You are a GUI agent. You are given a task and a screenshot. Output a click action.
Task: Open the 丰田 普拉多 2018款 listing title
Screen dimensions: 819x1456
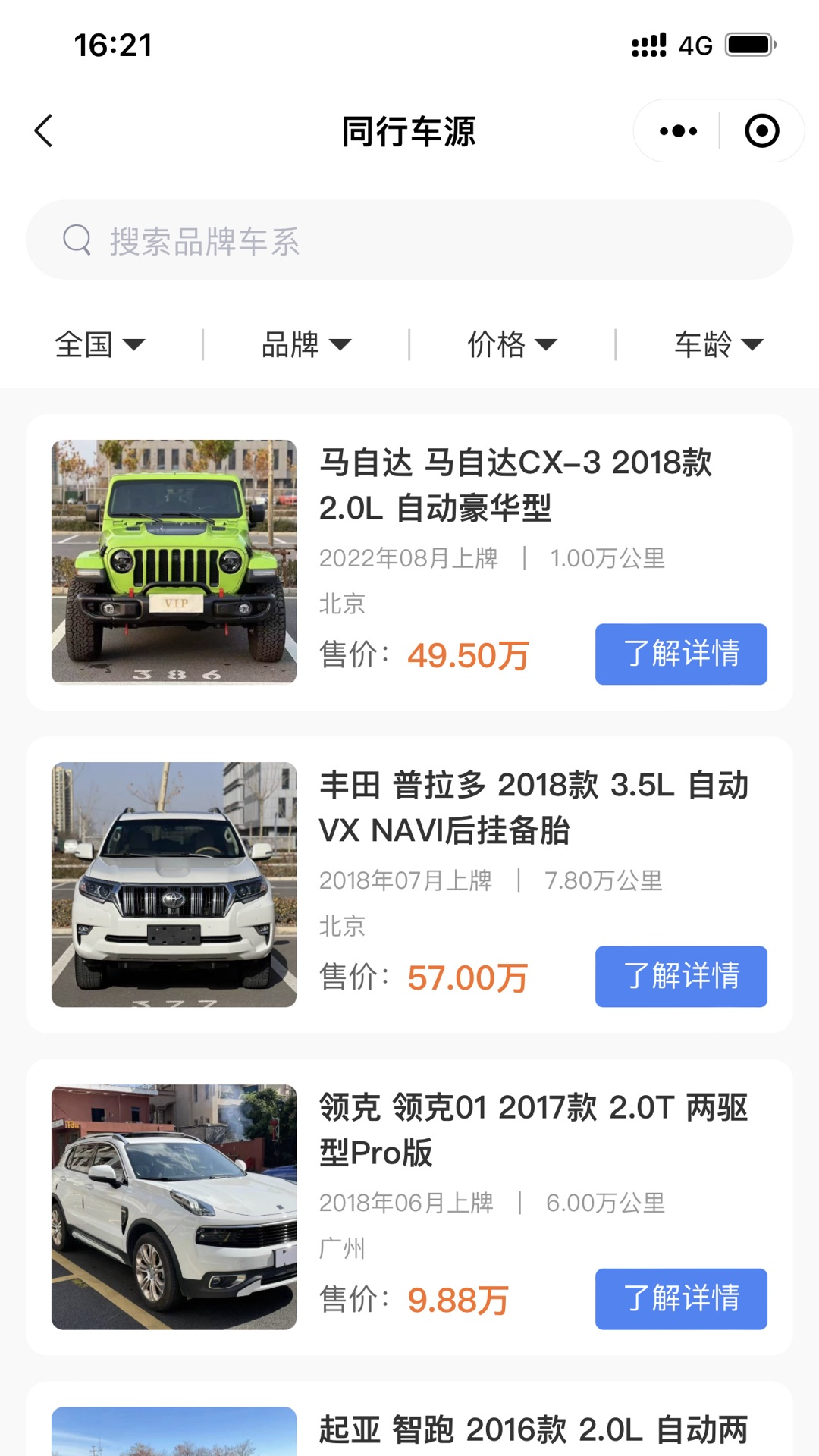point(531,808)
